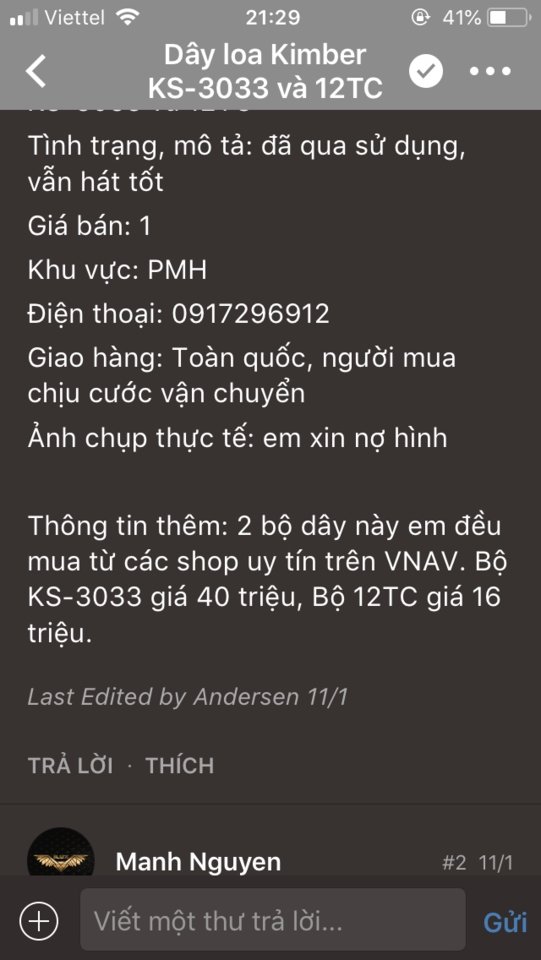Go back using the top-left arrow

click(35, 71)
